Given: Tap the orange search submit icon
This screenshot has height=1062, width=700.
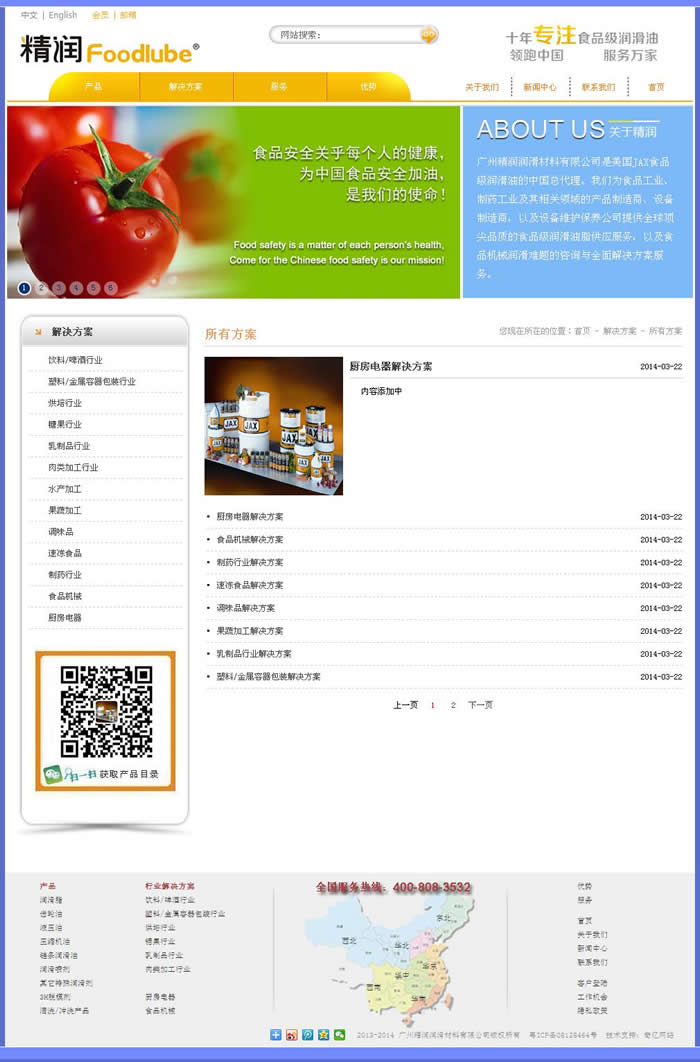Looking at the screenshot, I should coord(428,35).
